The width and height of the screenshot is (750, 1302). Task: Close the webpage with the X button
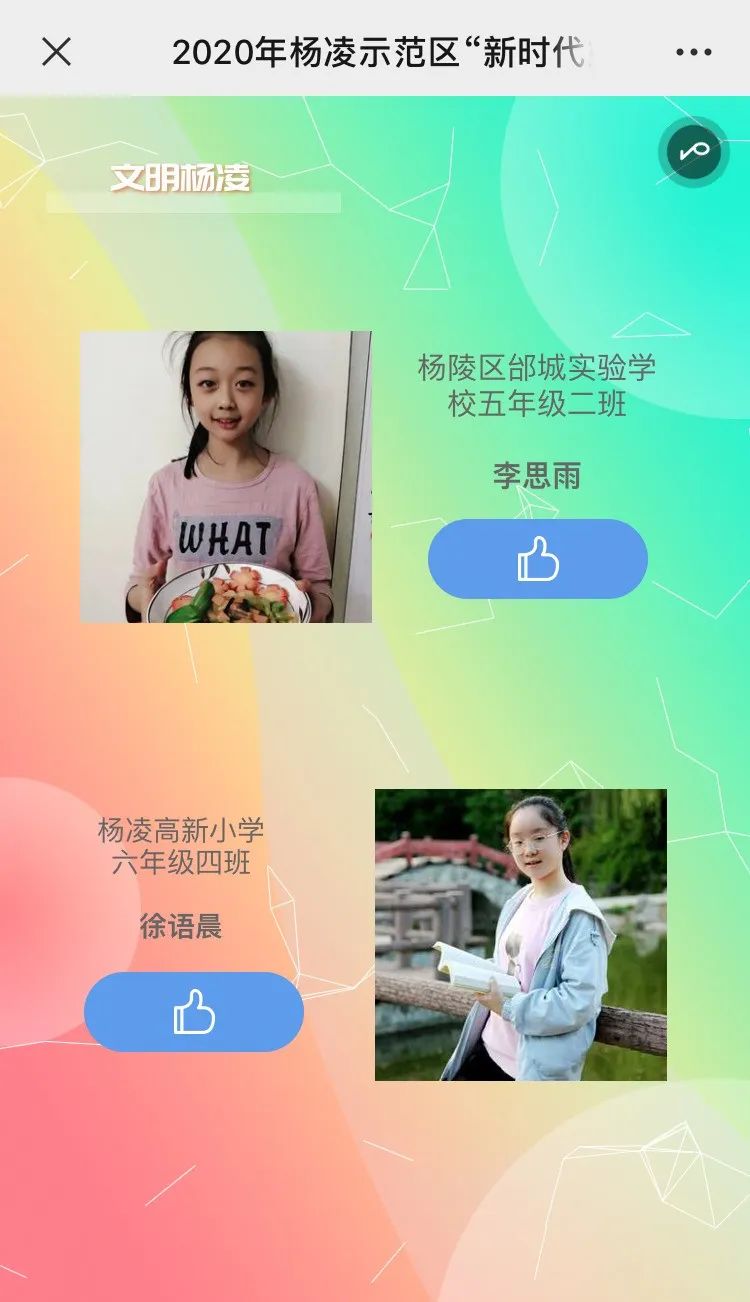(x=57, y=51)
